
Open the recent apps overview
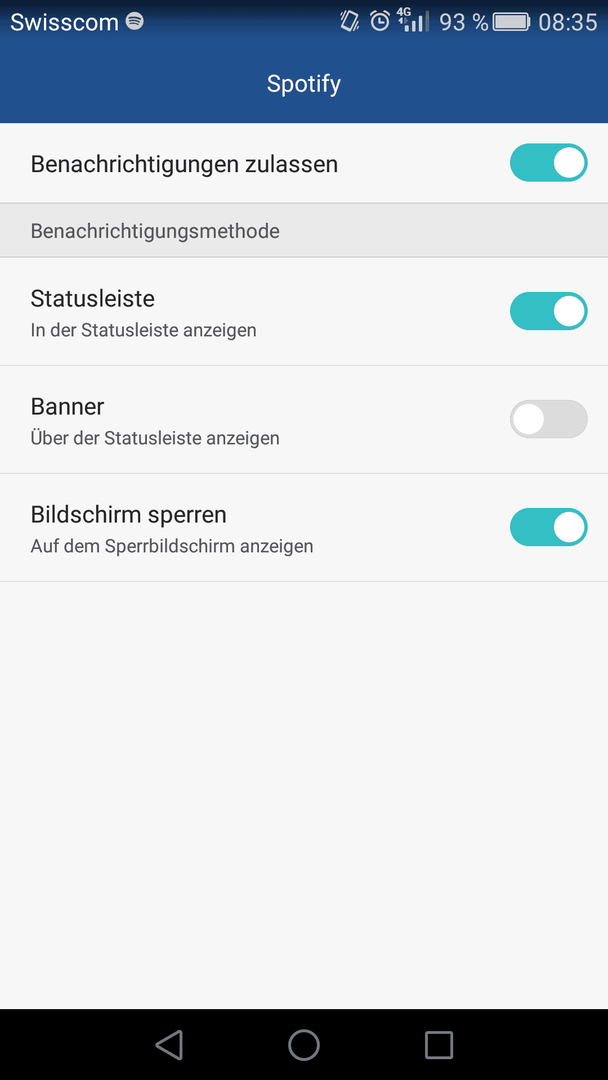click(x=439, y=1045)
